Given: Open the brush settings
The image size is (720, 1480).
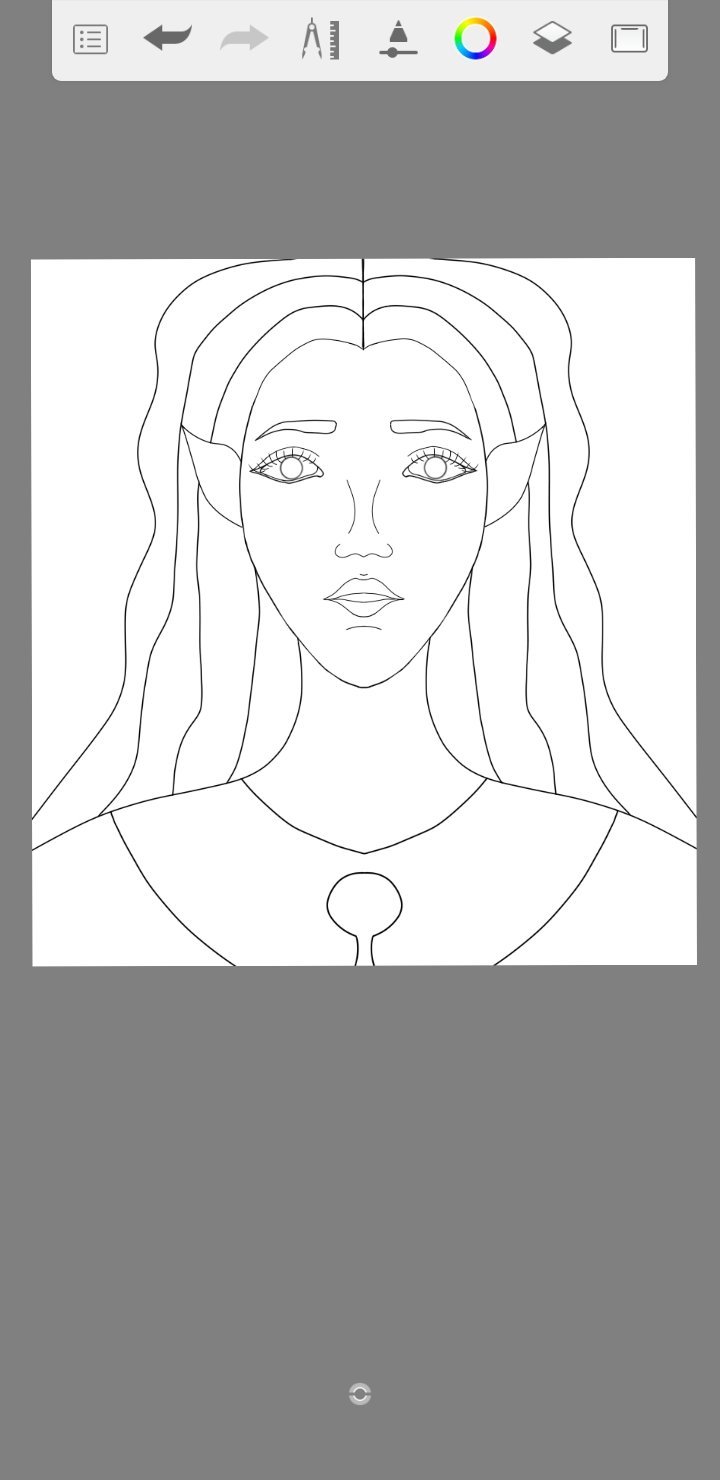Looking at the screenshot, I should (x=398, y=39).
